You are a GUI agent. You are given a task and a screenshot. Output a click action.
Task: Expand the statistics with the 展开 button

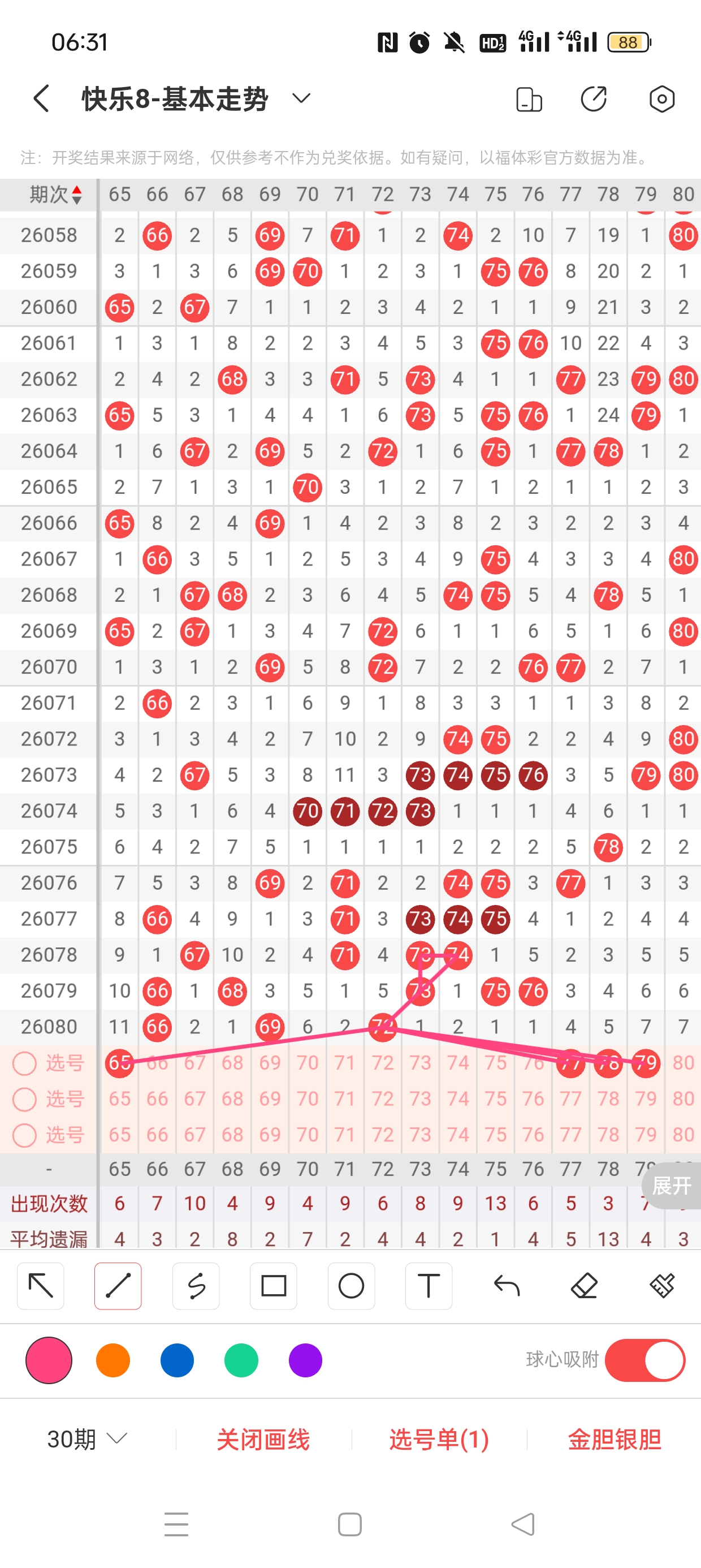(671, 1186)
